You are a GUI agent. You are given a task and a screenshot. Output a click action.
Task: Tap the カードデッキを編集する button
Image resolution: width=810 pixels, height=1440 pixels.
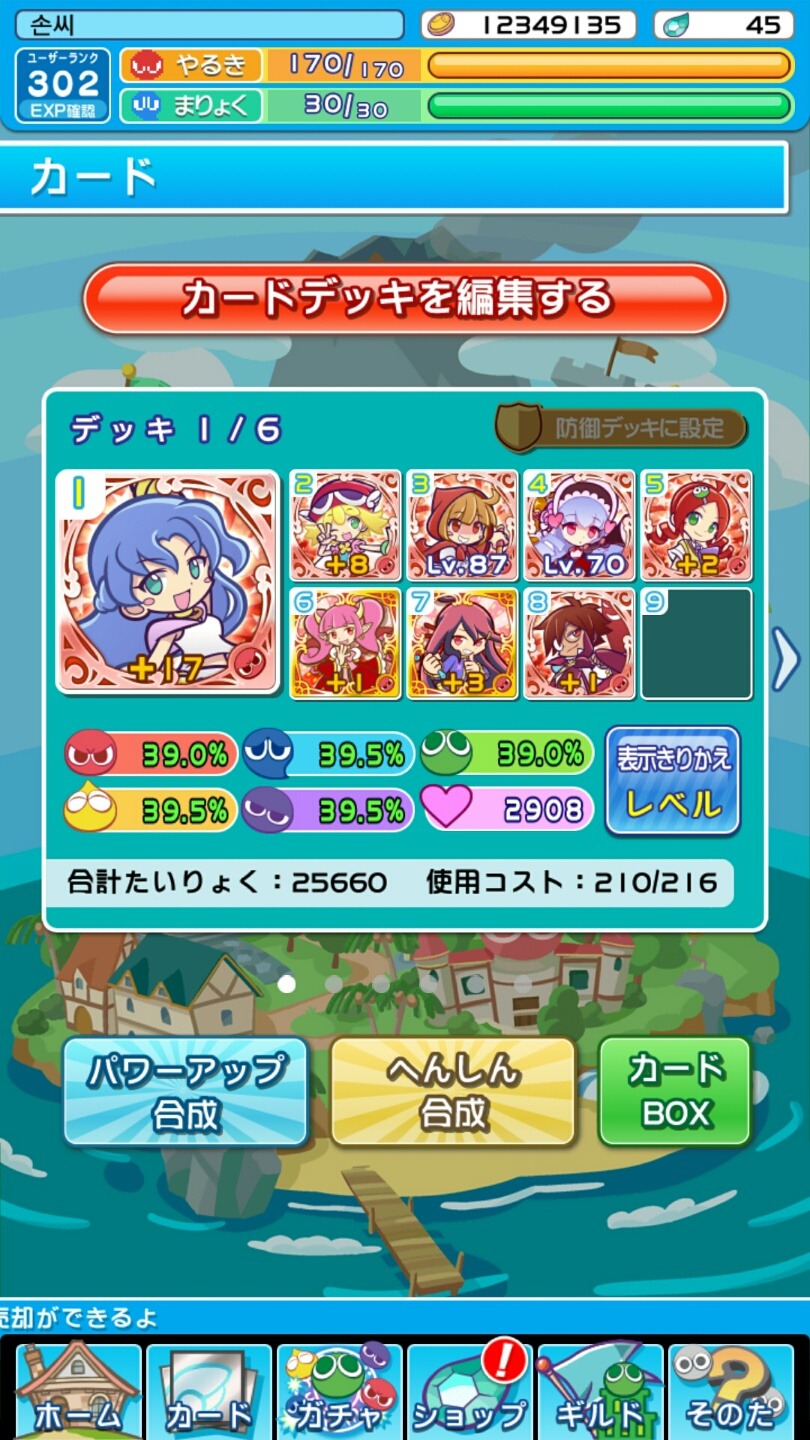pos(404,298)
